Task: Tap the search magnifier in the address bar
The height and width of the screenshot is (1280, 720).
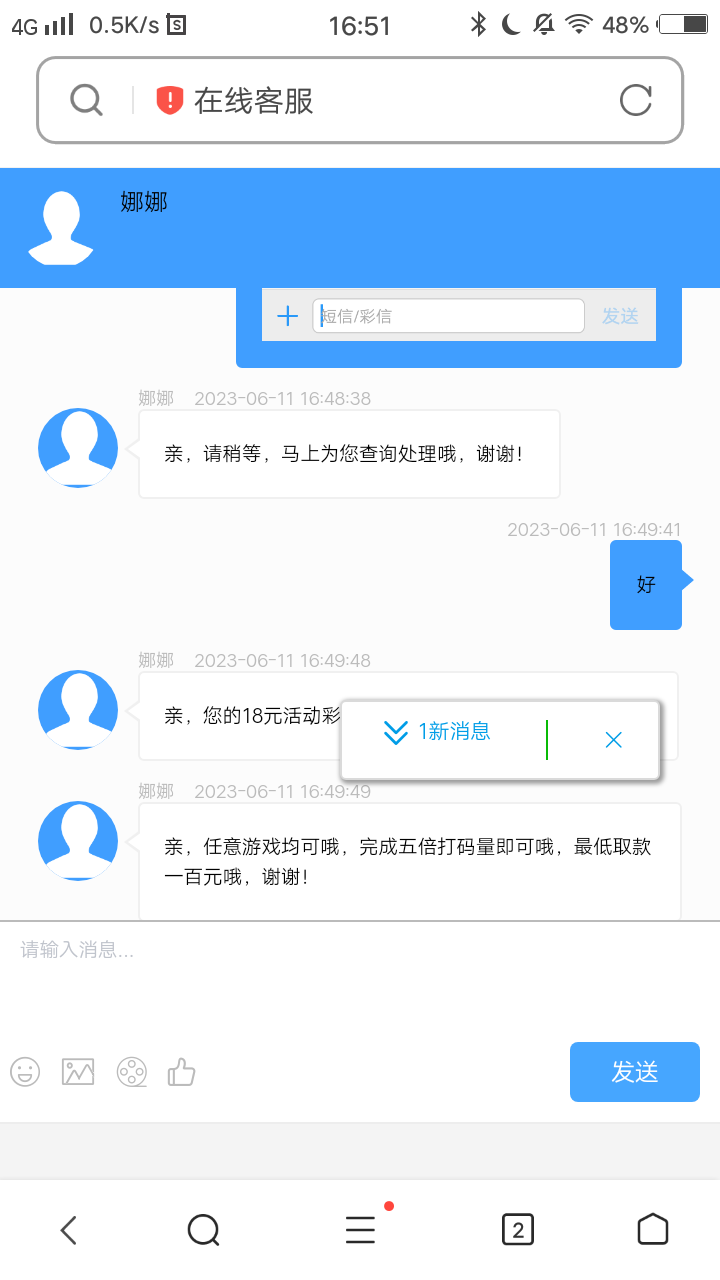Action: coord(86,100)
